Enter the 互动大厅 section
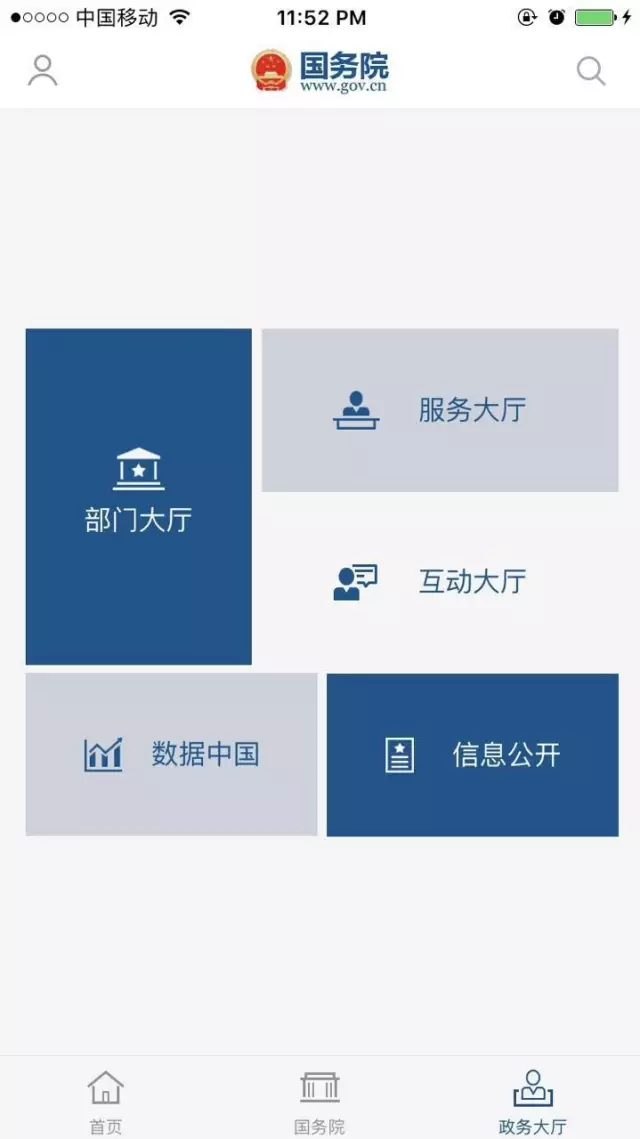 pos(440,581)
